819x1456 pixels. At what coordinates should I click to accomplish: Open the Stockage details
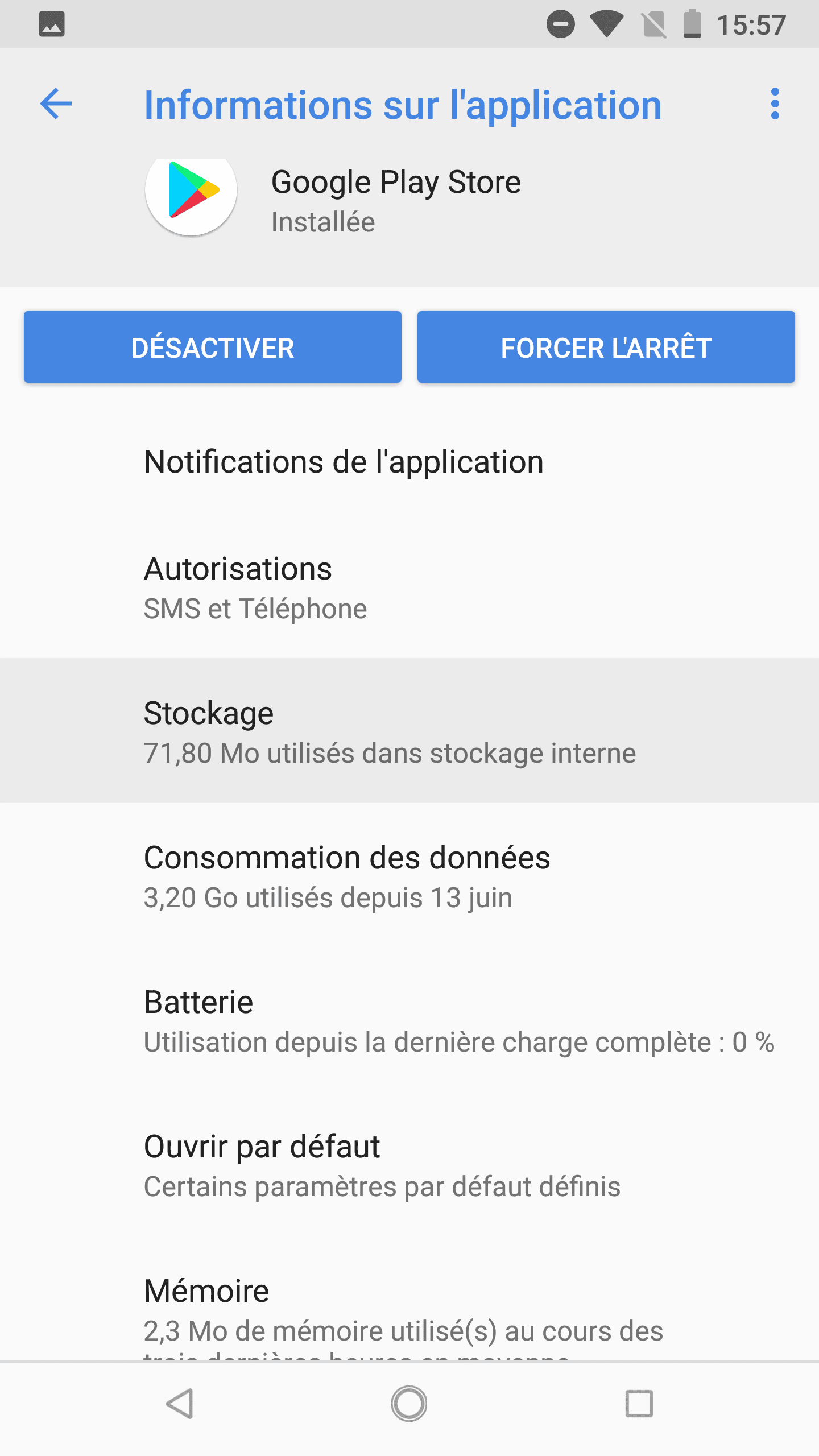pos(409,730)
